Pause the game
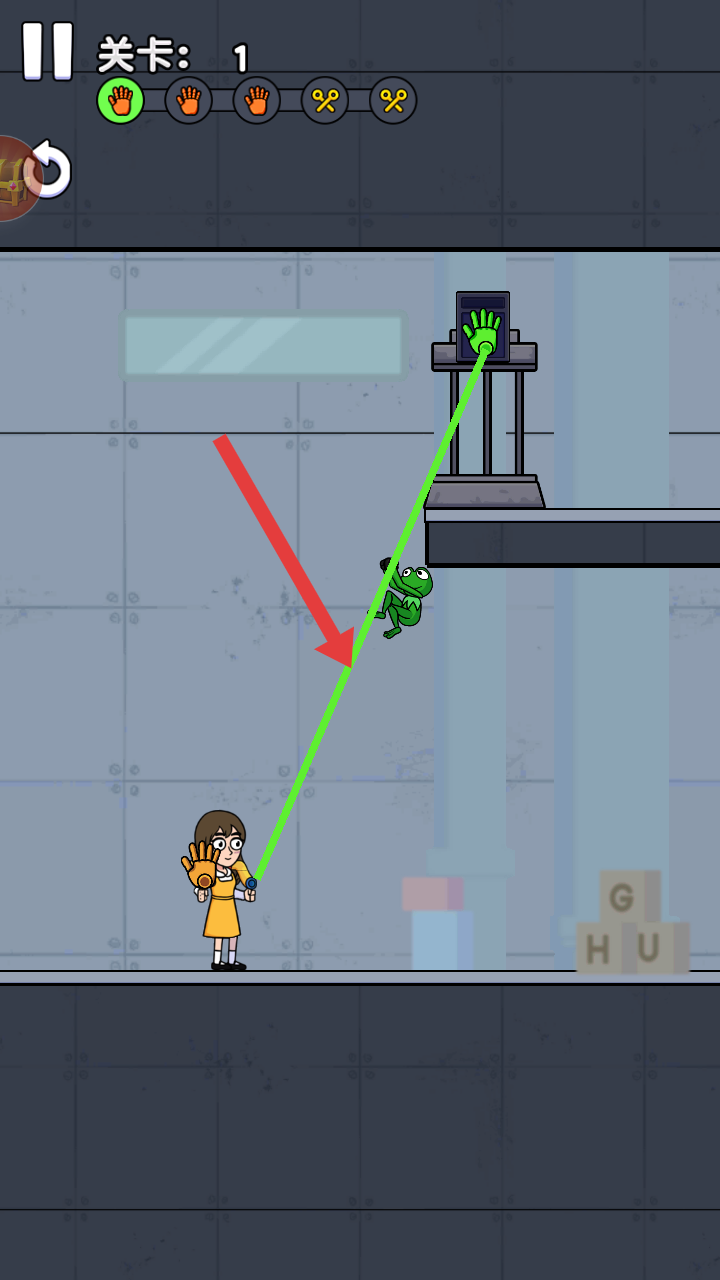The height and width of the screenshot is (1280, 720). coord(47,50)
